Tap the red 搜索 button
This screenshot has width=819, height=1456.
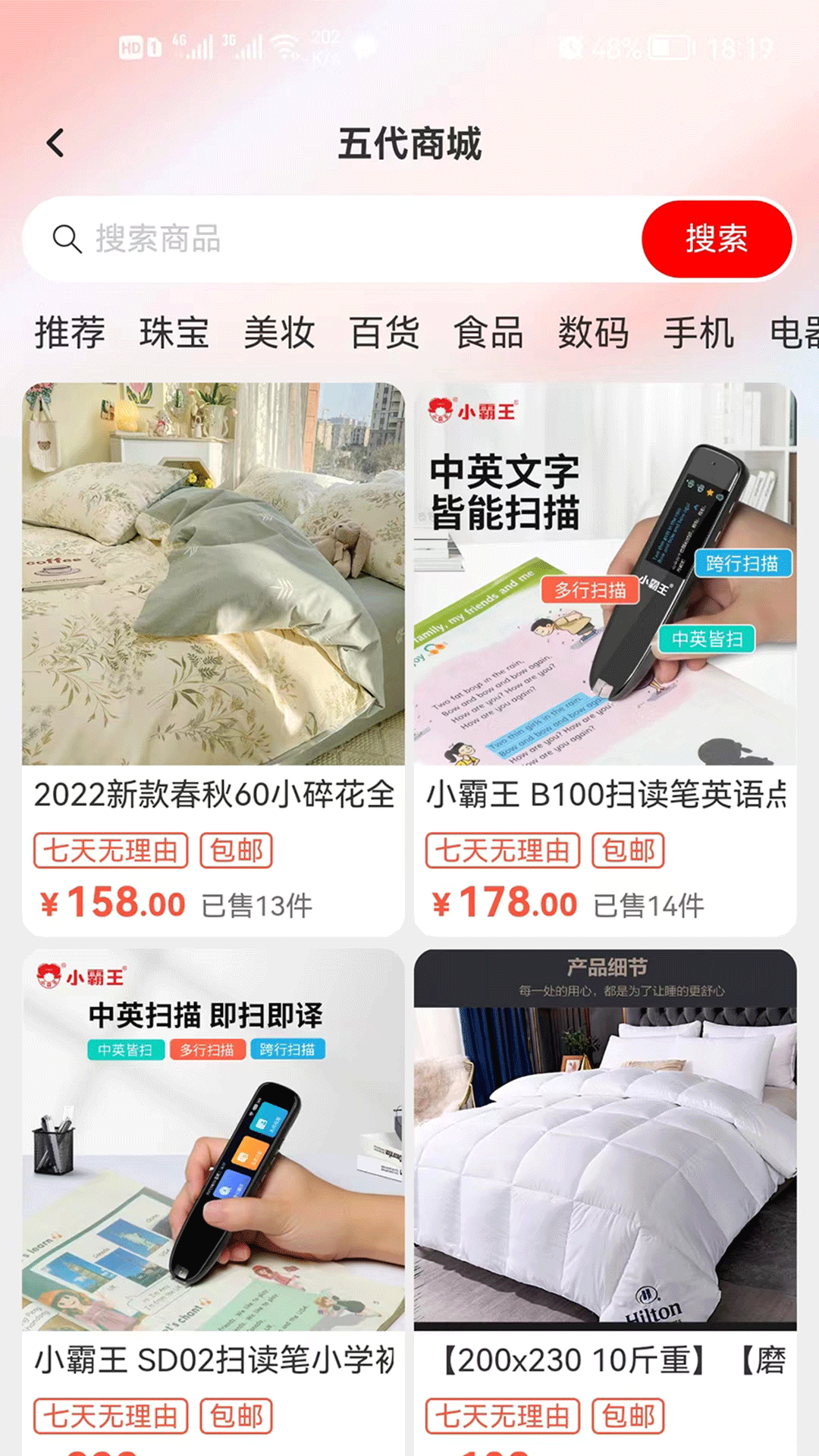point(717,239)
